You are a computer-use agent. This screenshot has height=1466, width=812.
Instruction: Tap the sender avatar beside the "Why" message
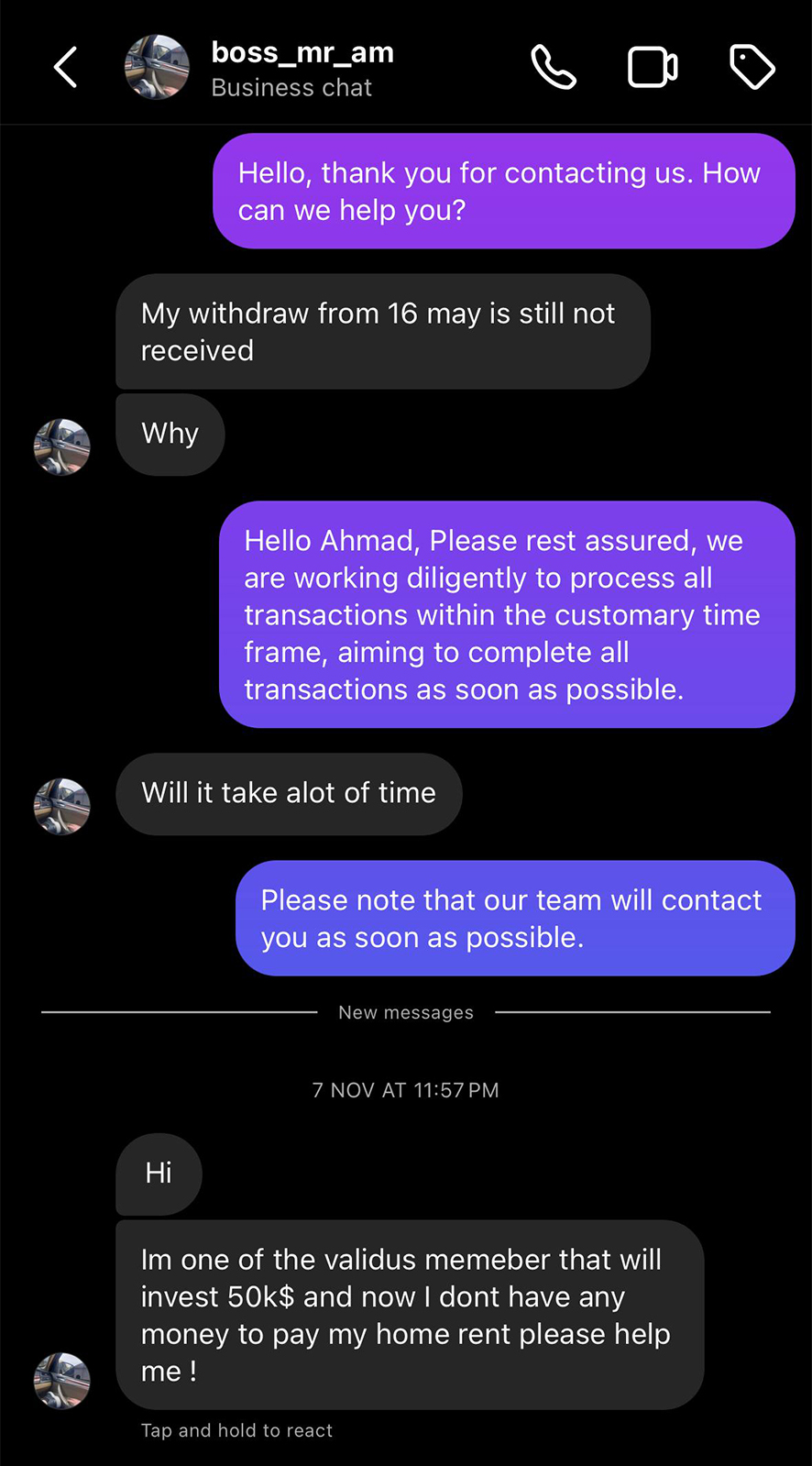coord(62,447)
